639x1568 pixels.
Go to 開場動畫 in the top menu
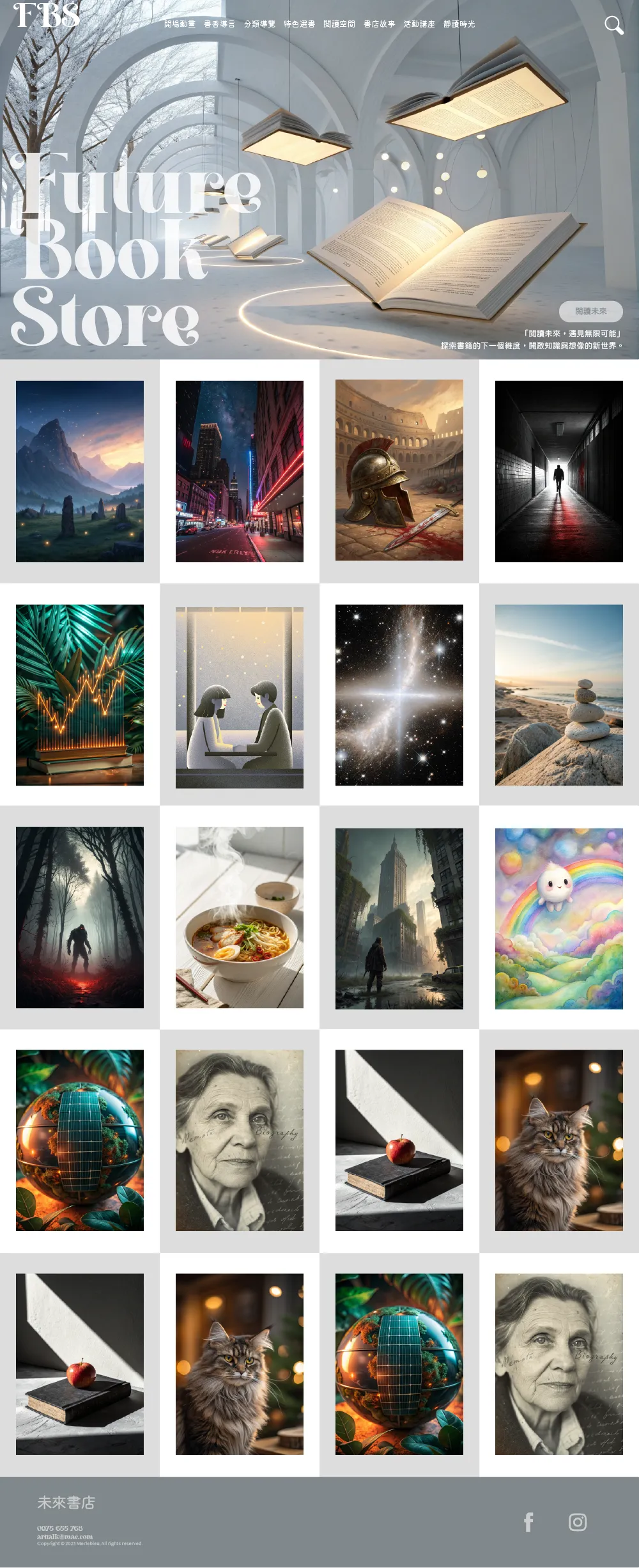180,24
